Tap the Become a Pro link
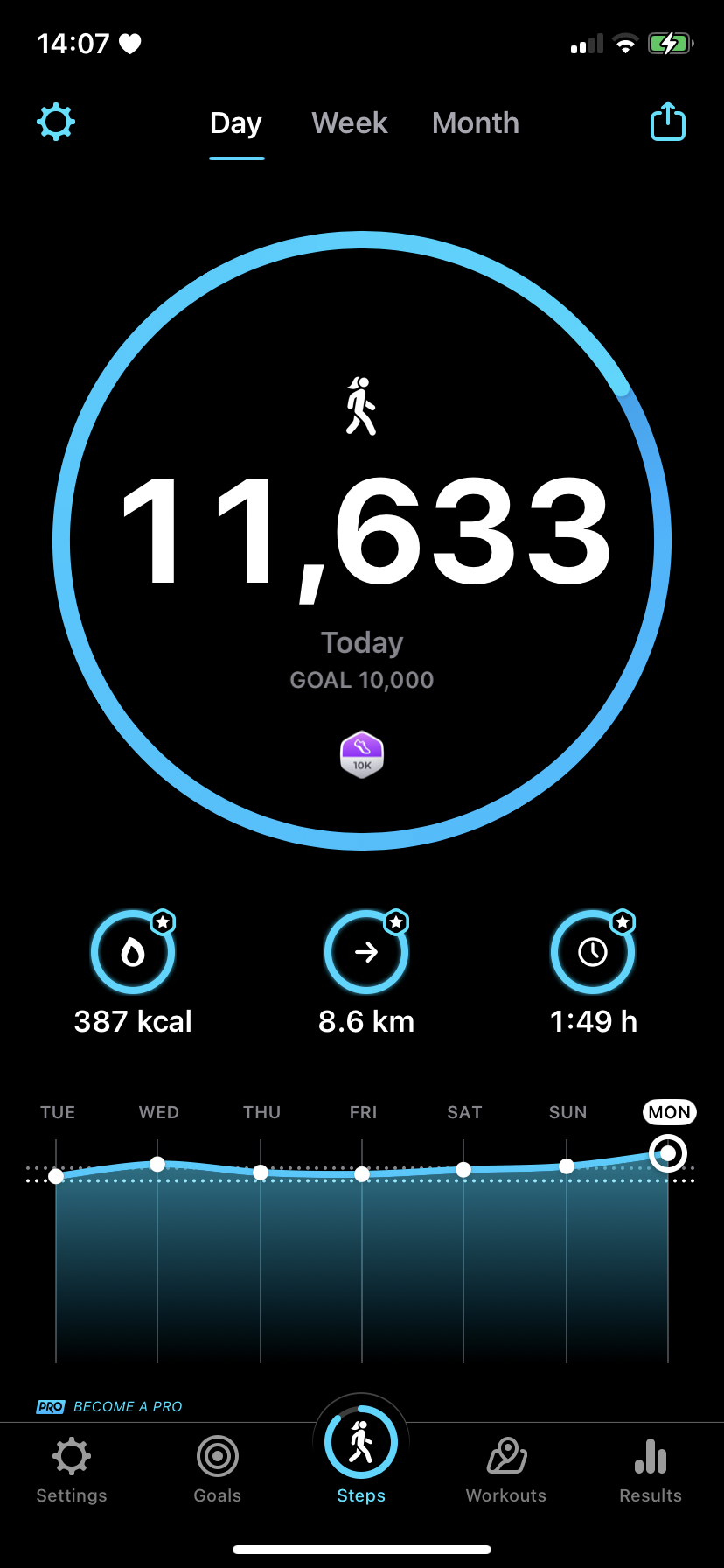 tap(110, 1407)
